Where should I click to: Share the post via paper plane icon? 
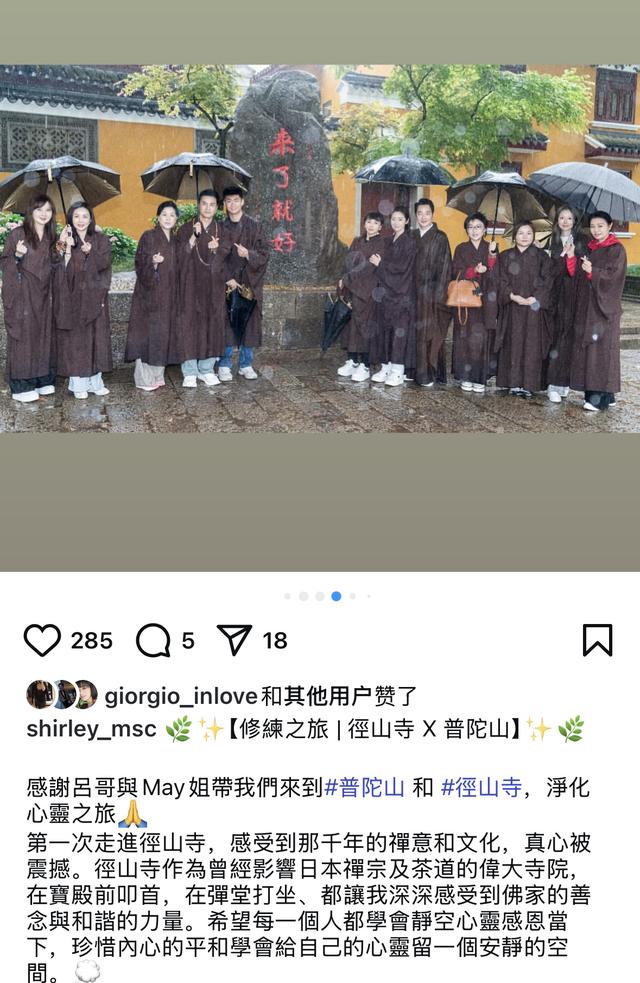234,640
